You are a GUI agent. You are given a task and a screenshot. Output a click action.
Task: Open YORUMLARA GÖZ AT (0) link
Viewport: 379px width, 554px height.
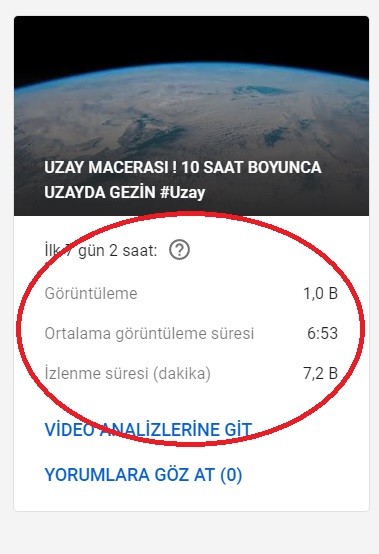pyautogui.click(x=143, y=475)
